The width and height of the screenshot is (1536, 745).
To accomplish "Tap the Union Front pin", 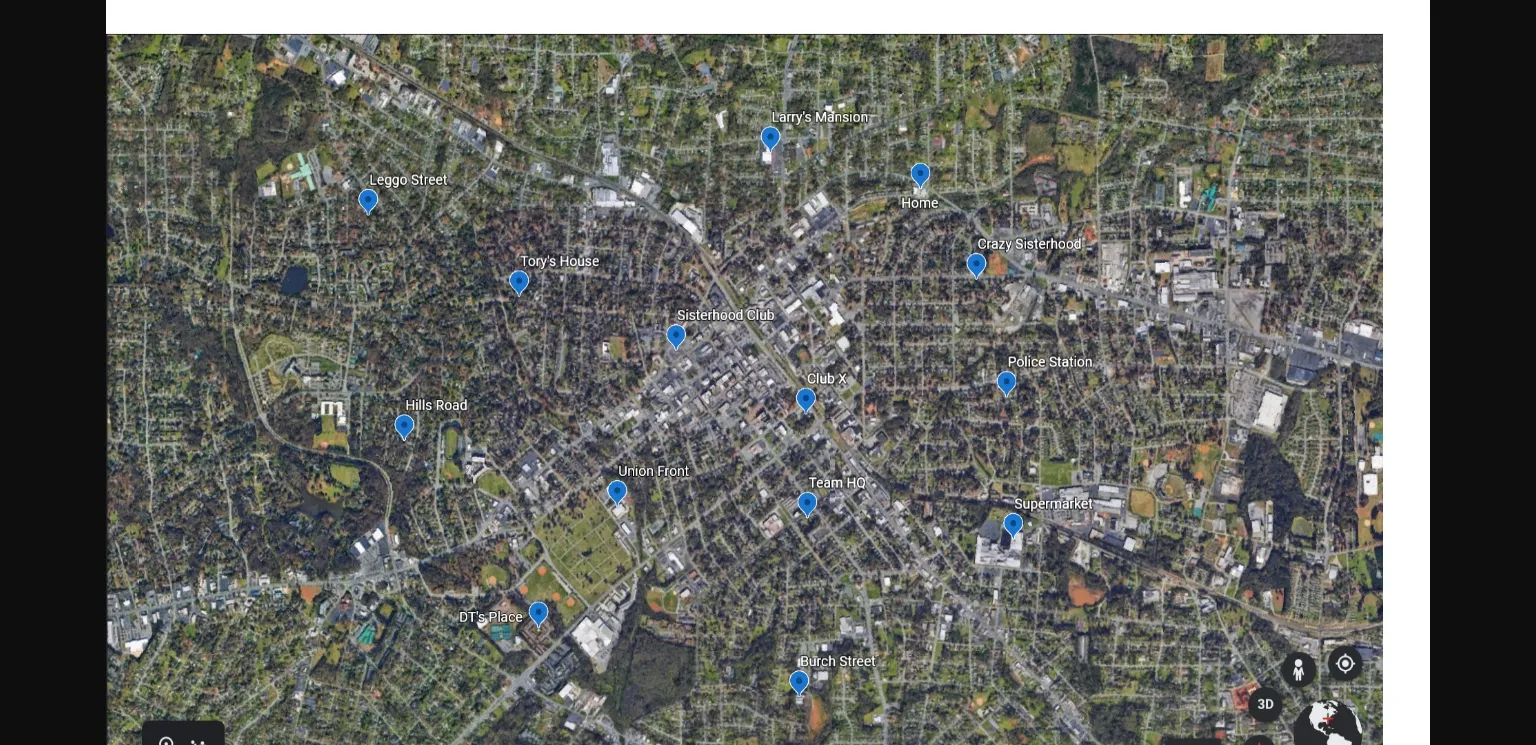I will [617, 492].
